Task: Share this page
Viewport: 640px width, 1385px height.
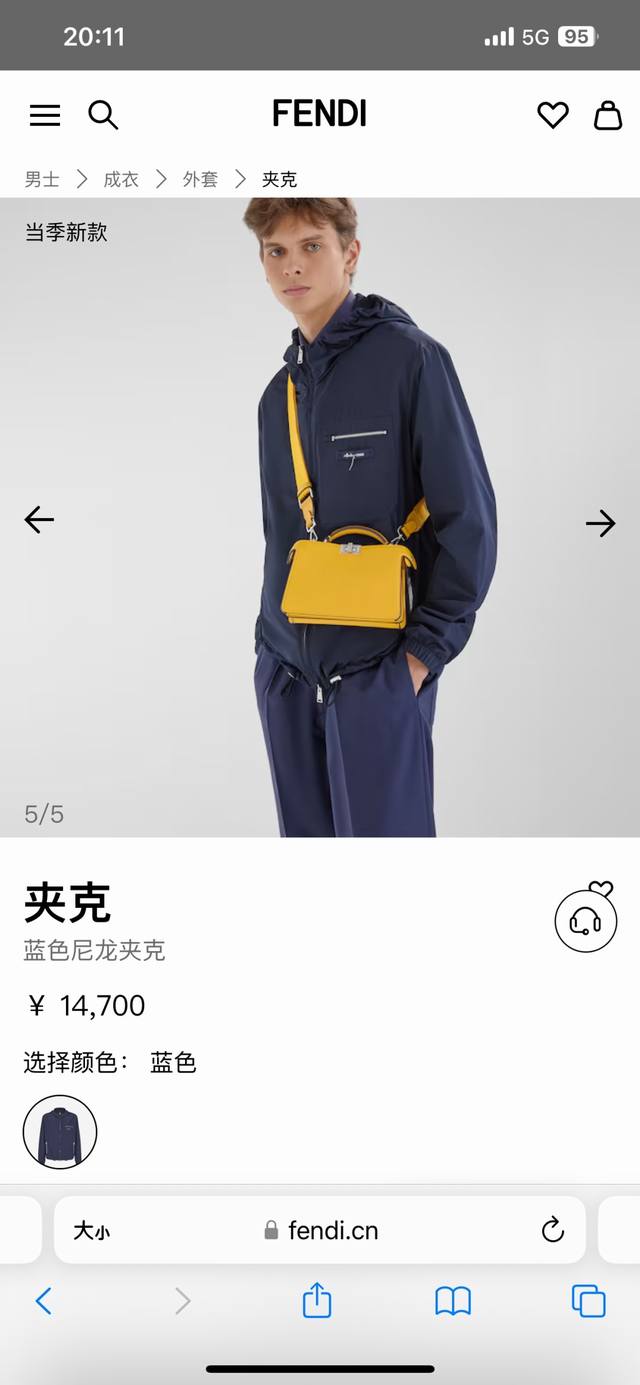Action: point(317,1300)
